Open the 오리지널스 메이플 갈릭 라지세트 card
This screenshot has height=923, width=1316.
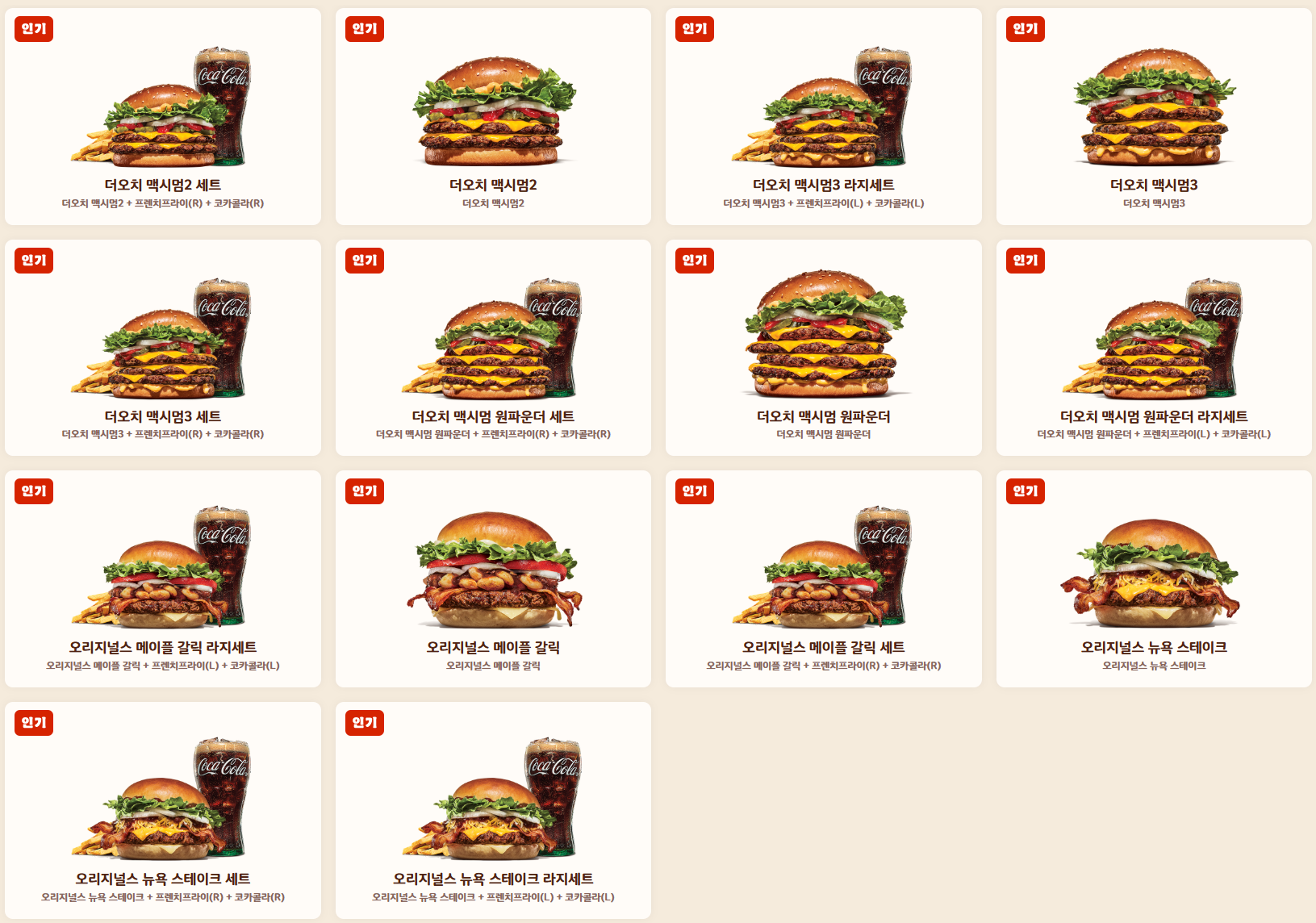point(162,578)
